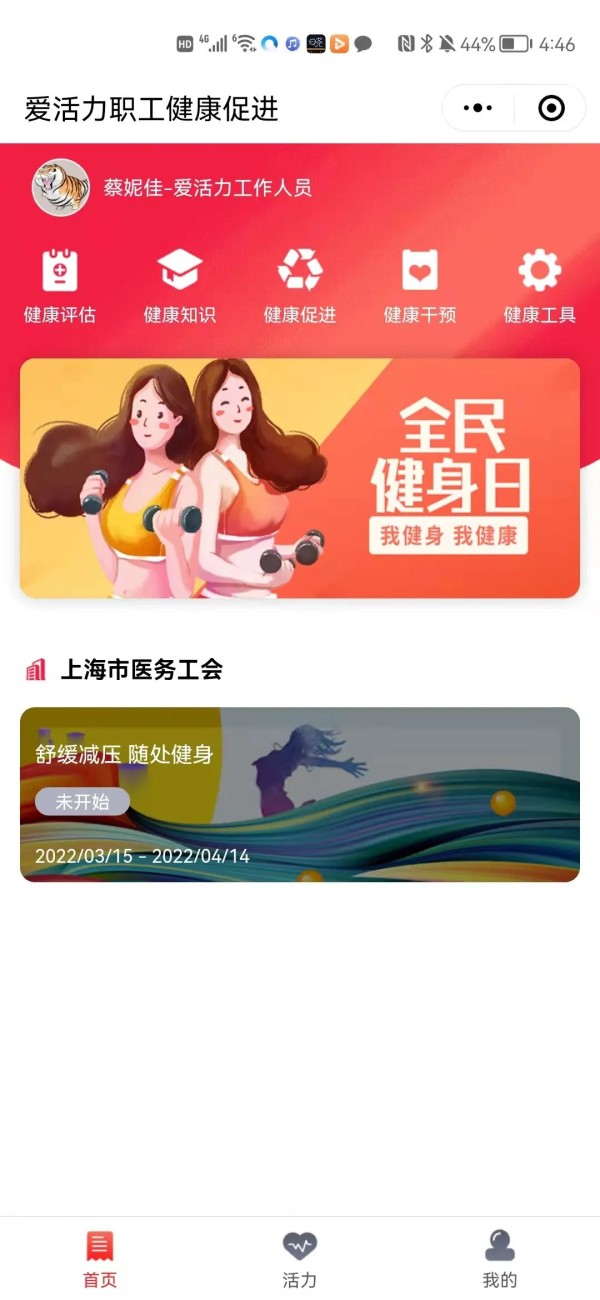Open 健康工具 health tools

click(x=540, y=287)
